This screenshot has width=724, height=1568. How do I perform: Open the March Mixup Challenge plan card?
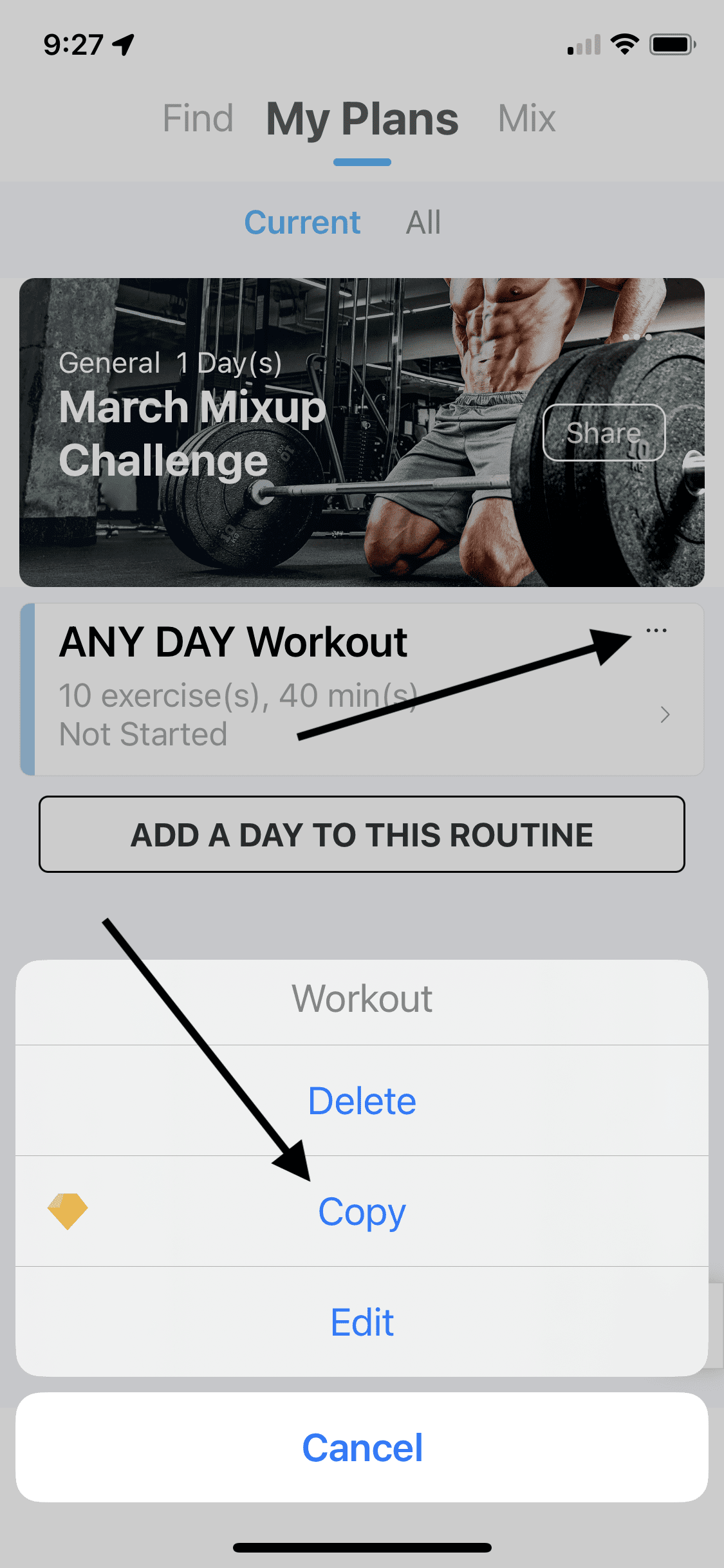pos(362,433)
